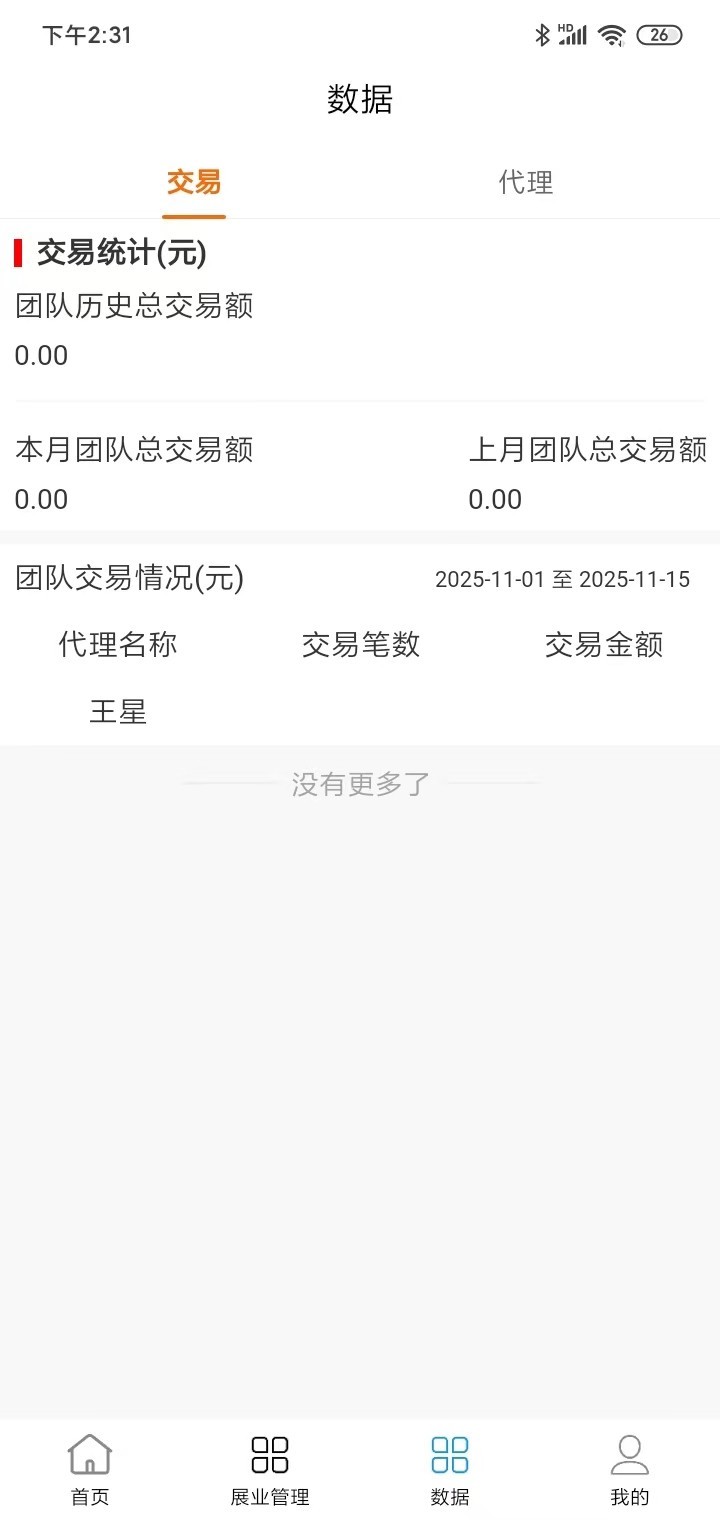Open the 展业管理 tab
720x1520 pixels.
point(270,1468)
